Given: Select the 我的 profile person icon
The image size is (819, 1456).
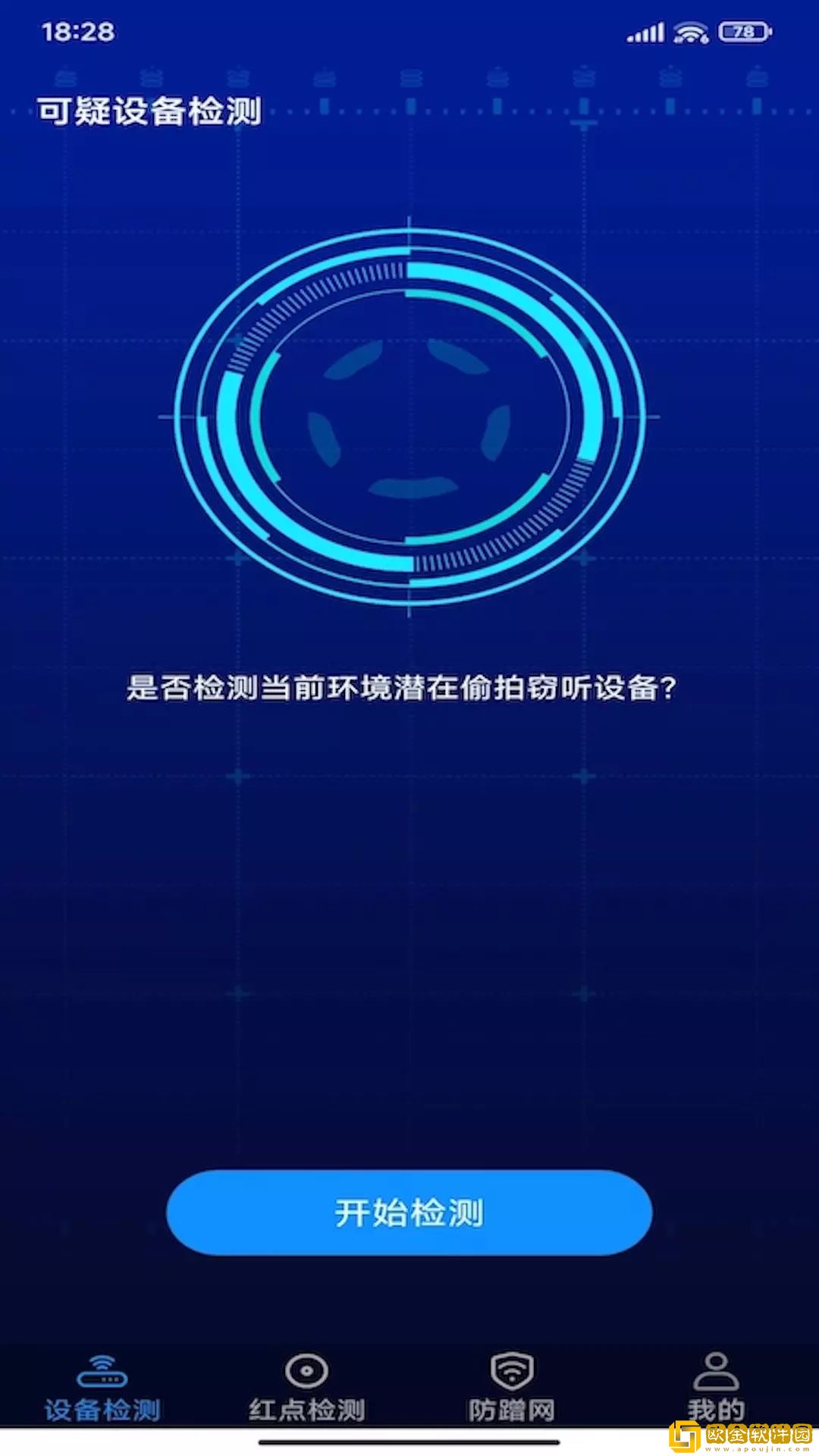Looking at the screenshot, I should [717, 1369].
